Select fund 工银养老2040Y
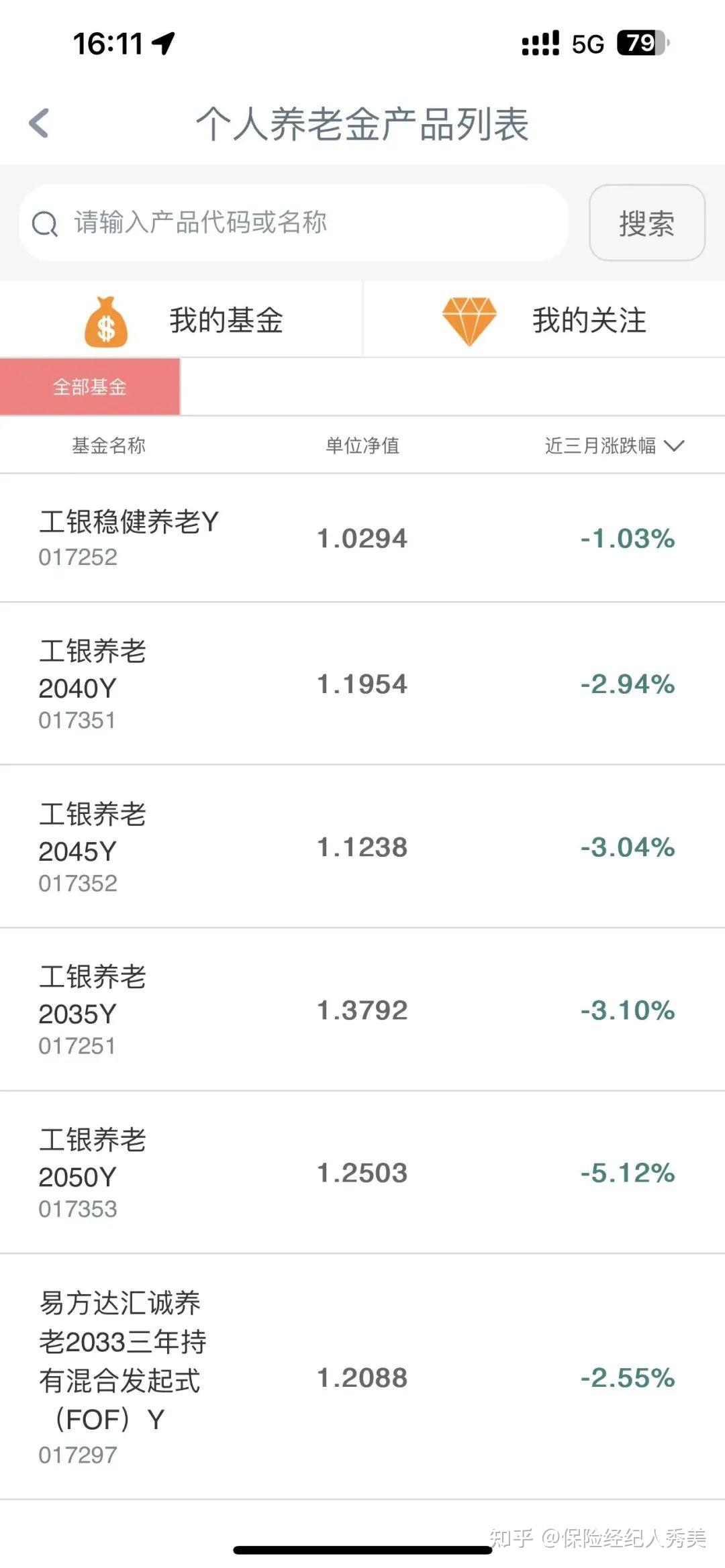The height and width of the screenshot is (1568, 725). pyautogui.click(x=362, y=684)
